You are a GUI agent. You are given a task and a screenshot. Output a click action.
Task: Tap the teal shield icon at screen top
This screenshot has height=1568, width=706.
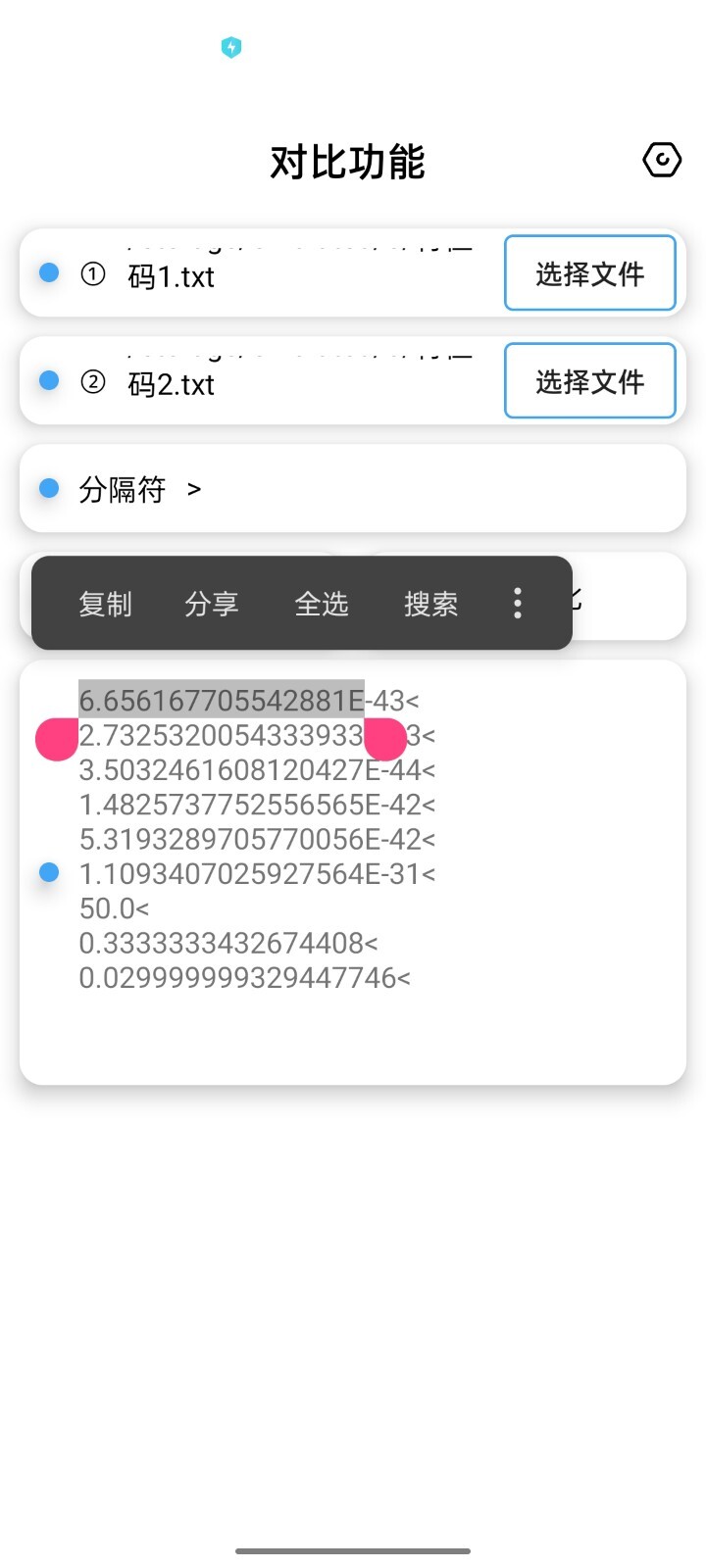(x=230, y=46)
